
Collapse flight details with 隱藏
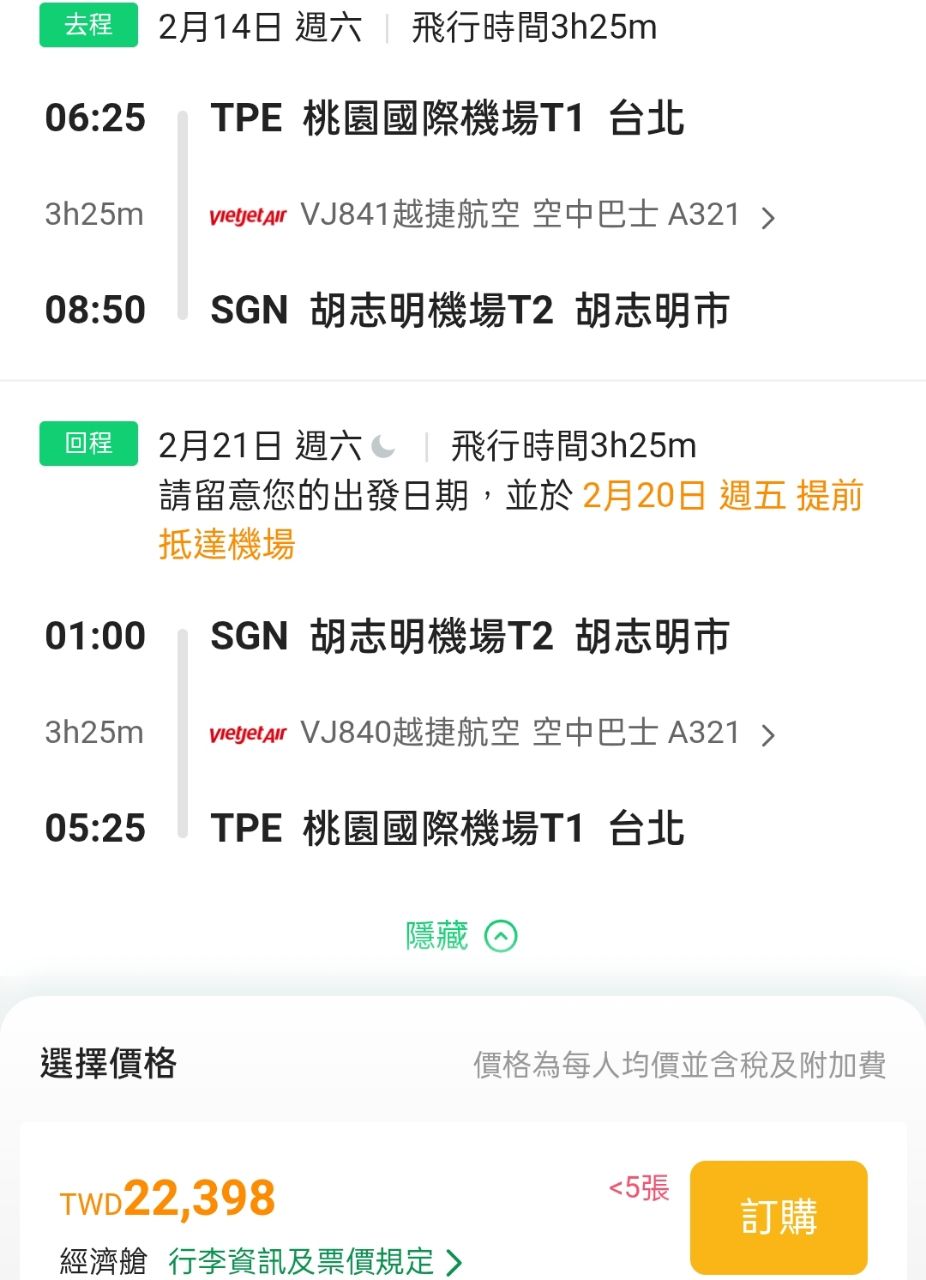(x=461, y=936)
